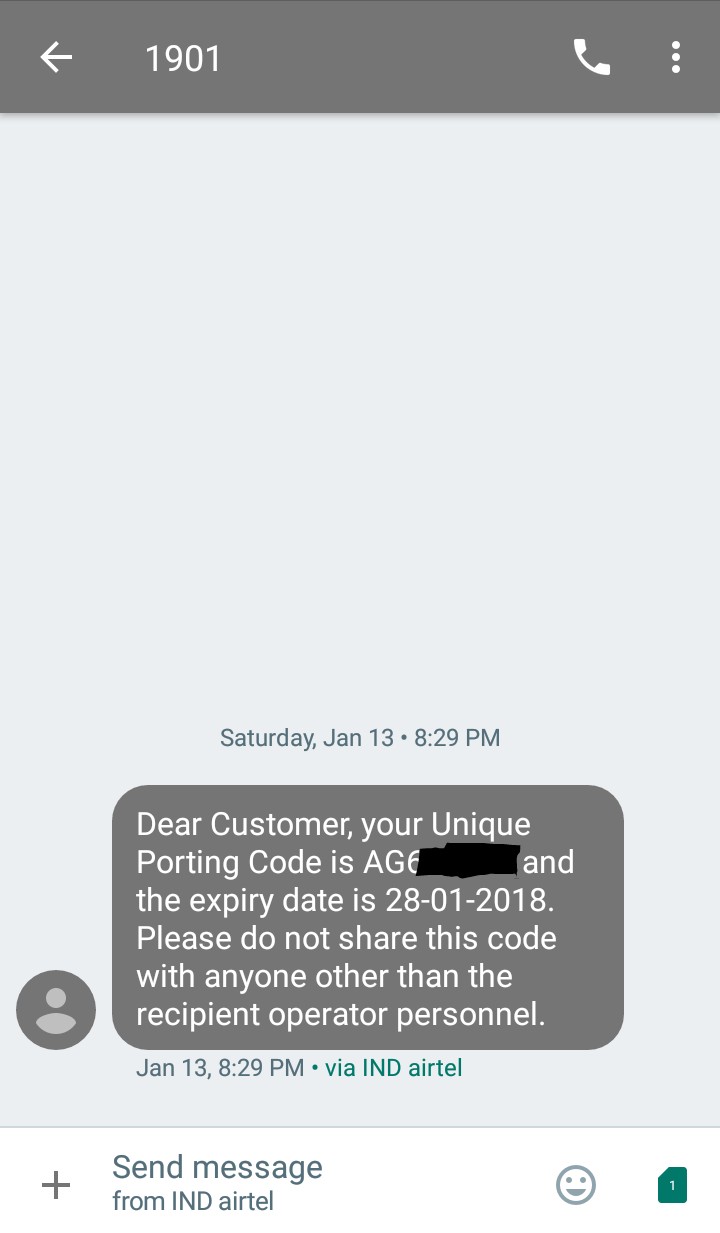Go back using the arrow icon

[x=56, y=58]
